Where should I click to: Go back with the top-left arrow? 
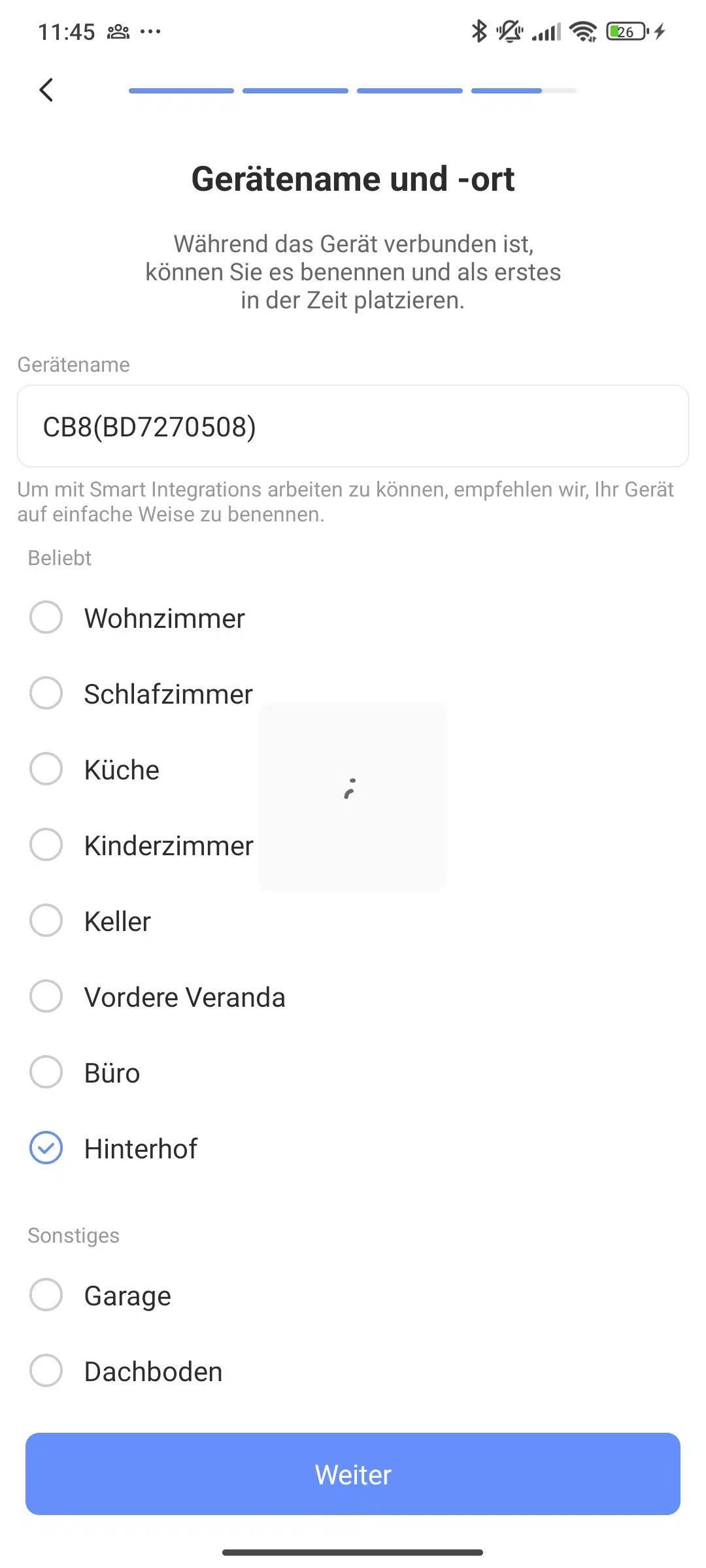coord(46,90)
